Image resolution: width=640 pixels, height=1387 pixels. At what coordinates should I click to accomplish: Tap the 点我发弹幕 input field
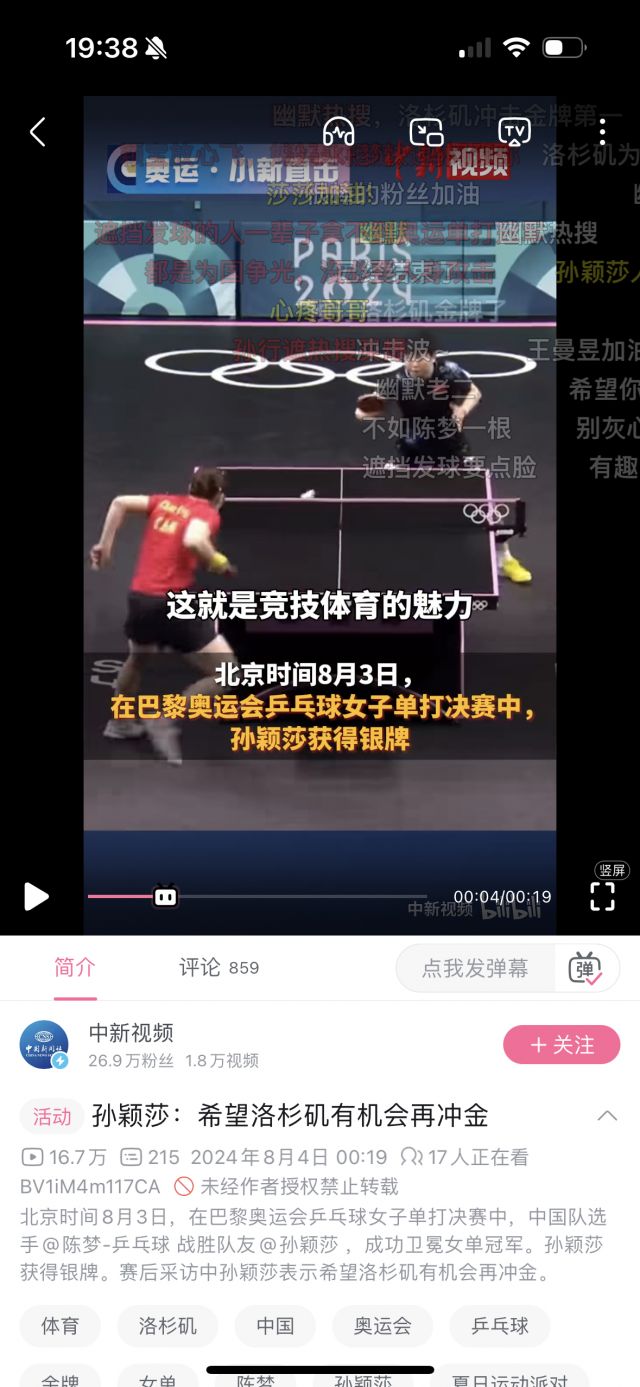tap(475, 968)
